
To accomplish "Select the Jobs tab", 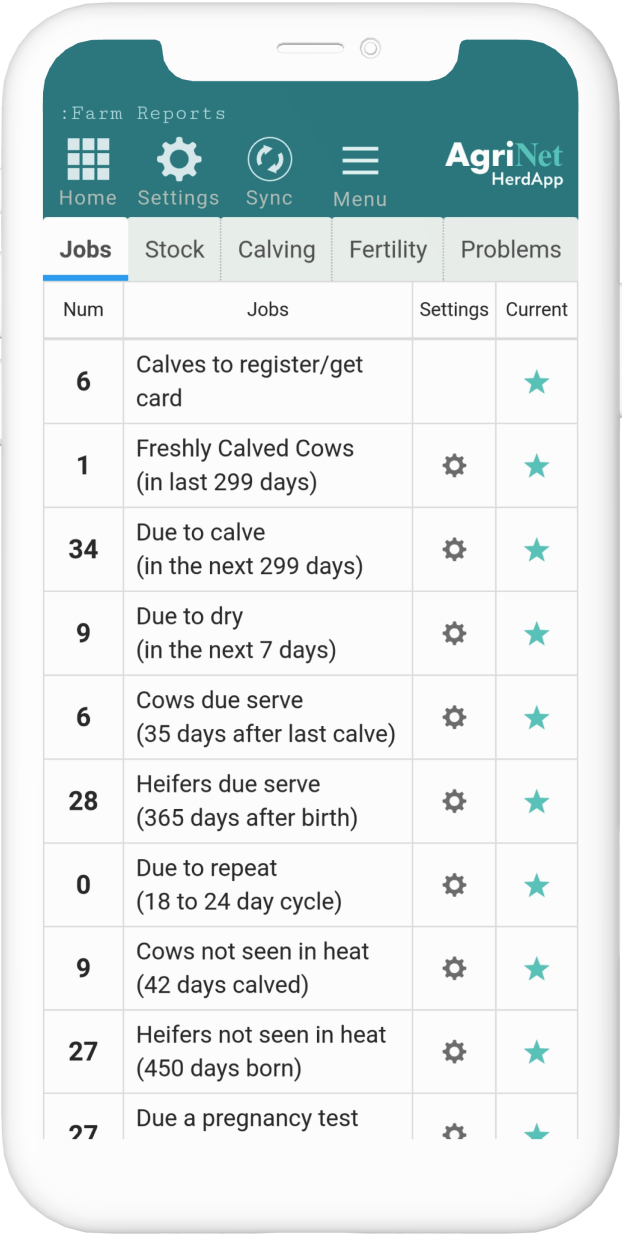I will pyautogui.click(x=86, y=249).
